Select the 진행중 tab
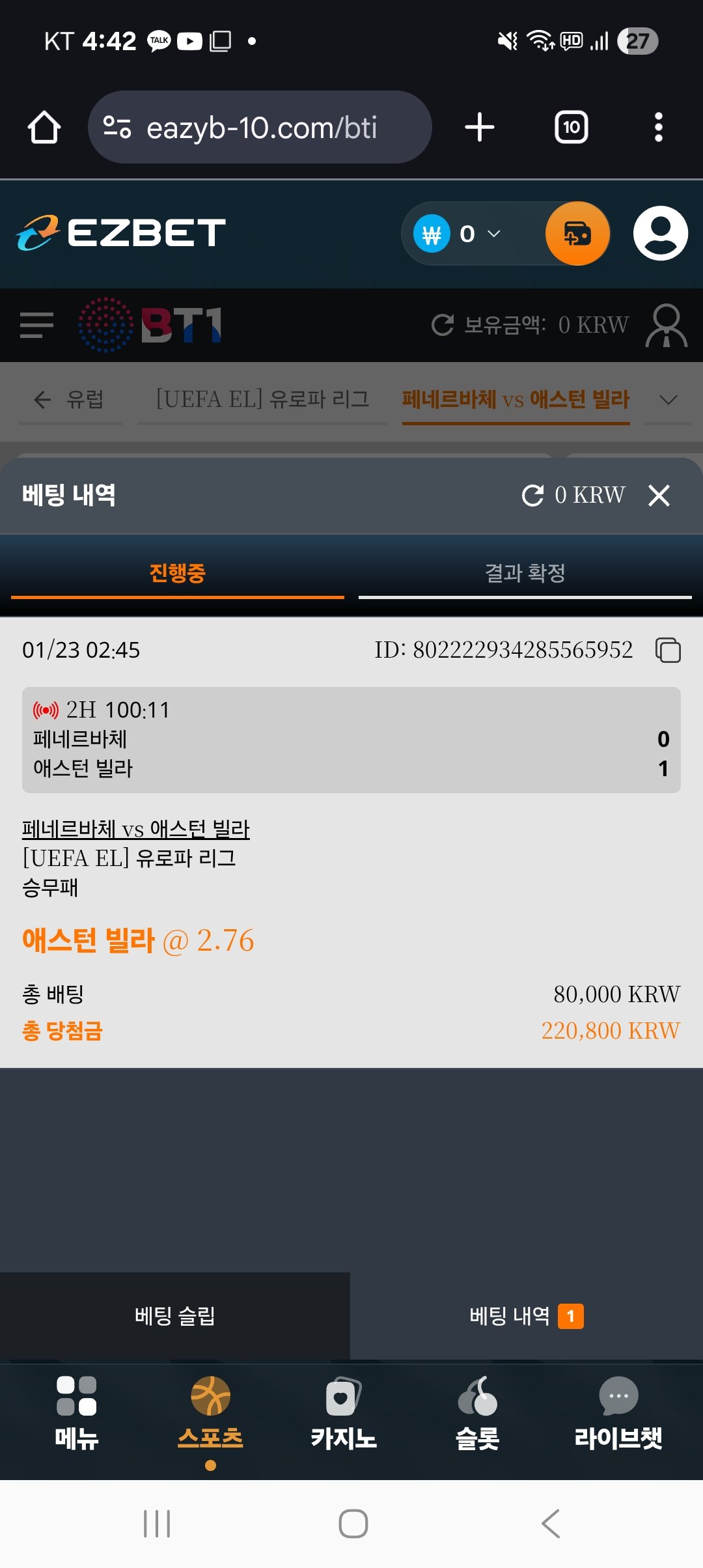The width and height of the screenshot is (703, 1568). point(177,574)
